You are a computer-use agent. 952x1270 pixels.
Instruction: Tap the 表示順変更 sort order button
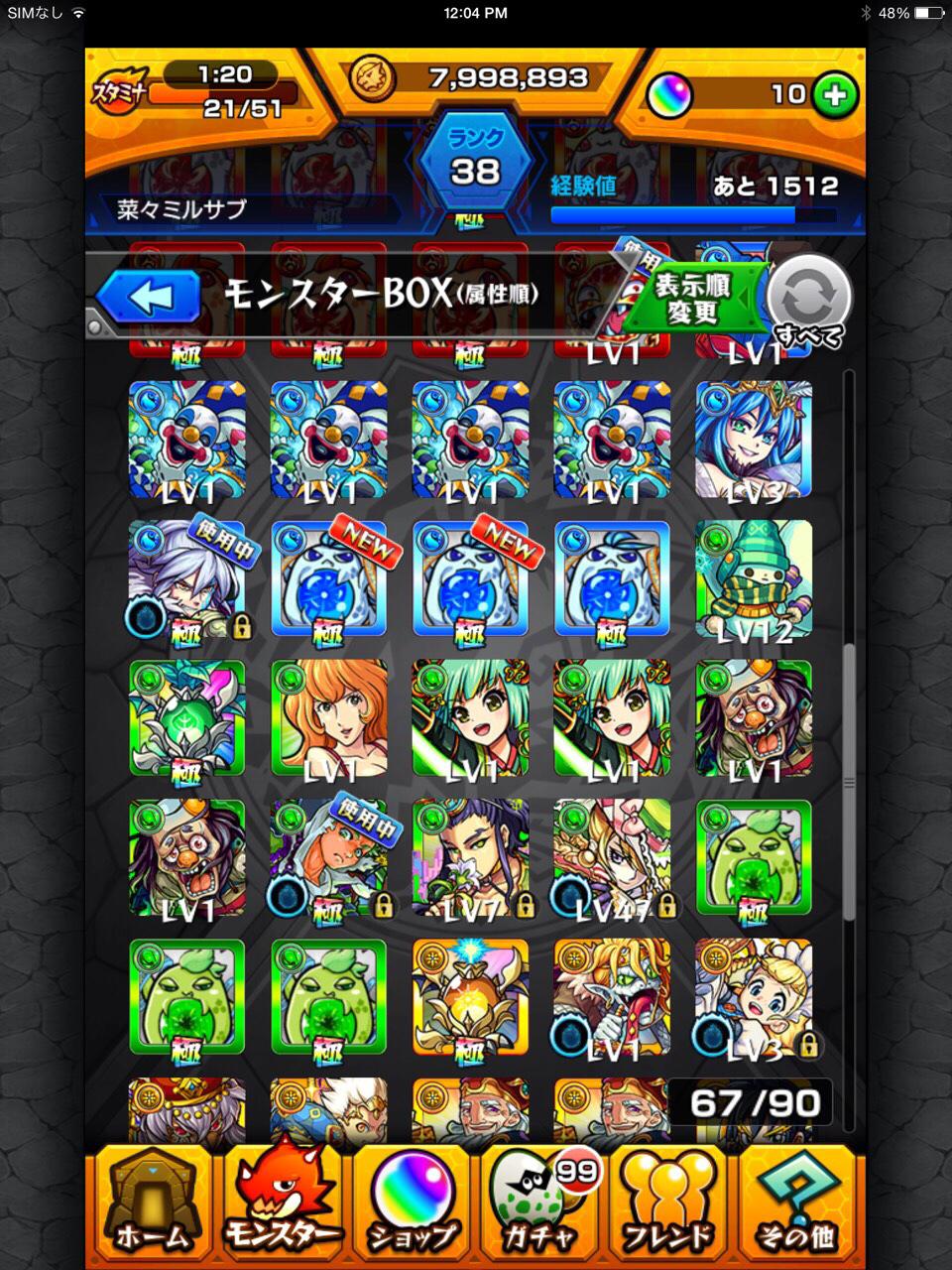[x=692, y=298]
